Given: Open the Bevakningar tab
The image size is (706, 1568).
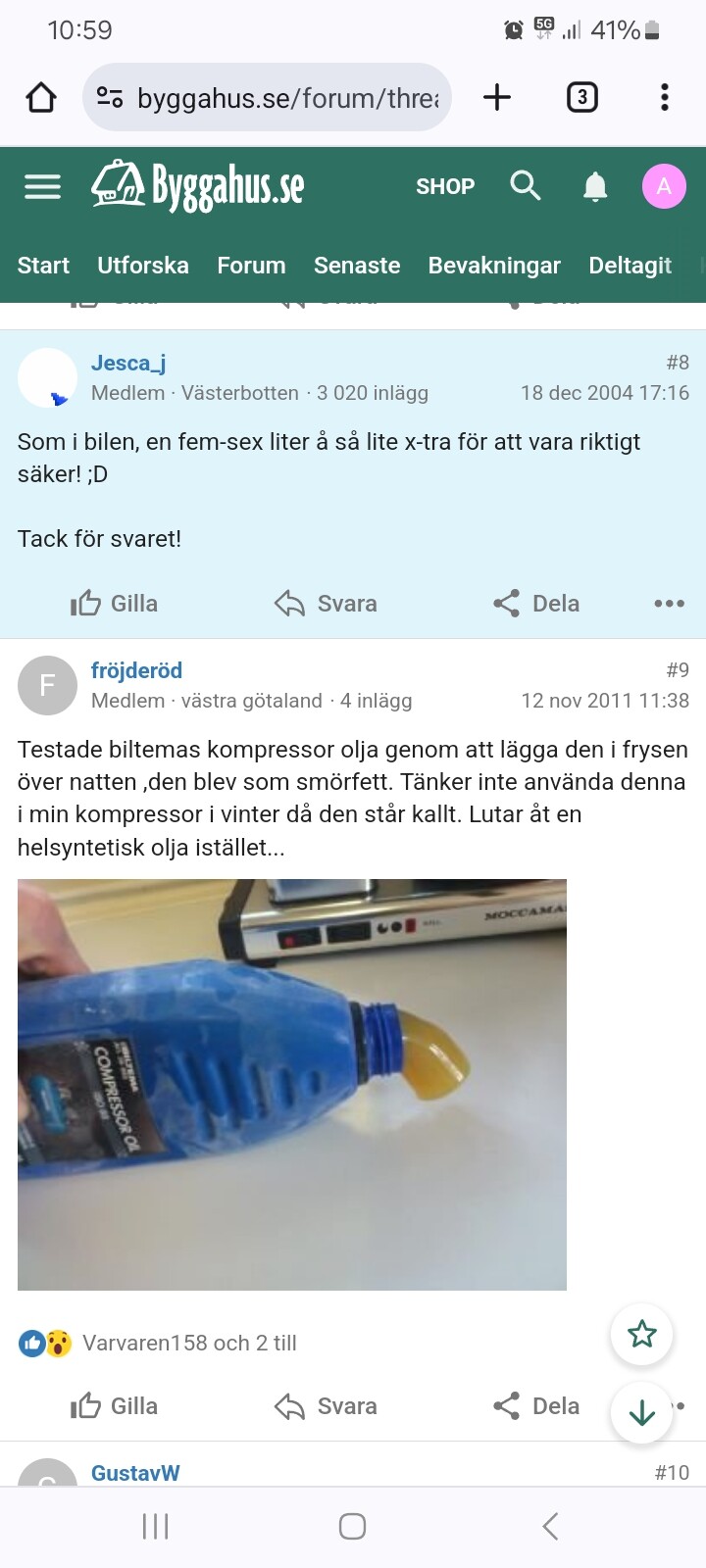Looking at the screenshot, I should (494, 266).
